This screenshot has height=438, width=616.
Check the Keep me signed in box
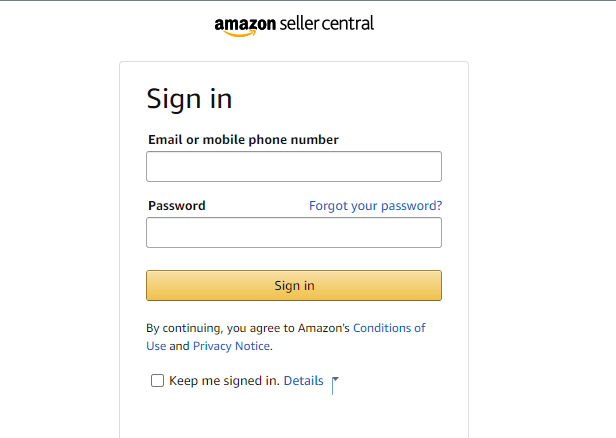(x=157, y=381)
